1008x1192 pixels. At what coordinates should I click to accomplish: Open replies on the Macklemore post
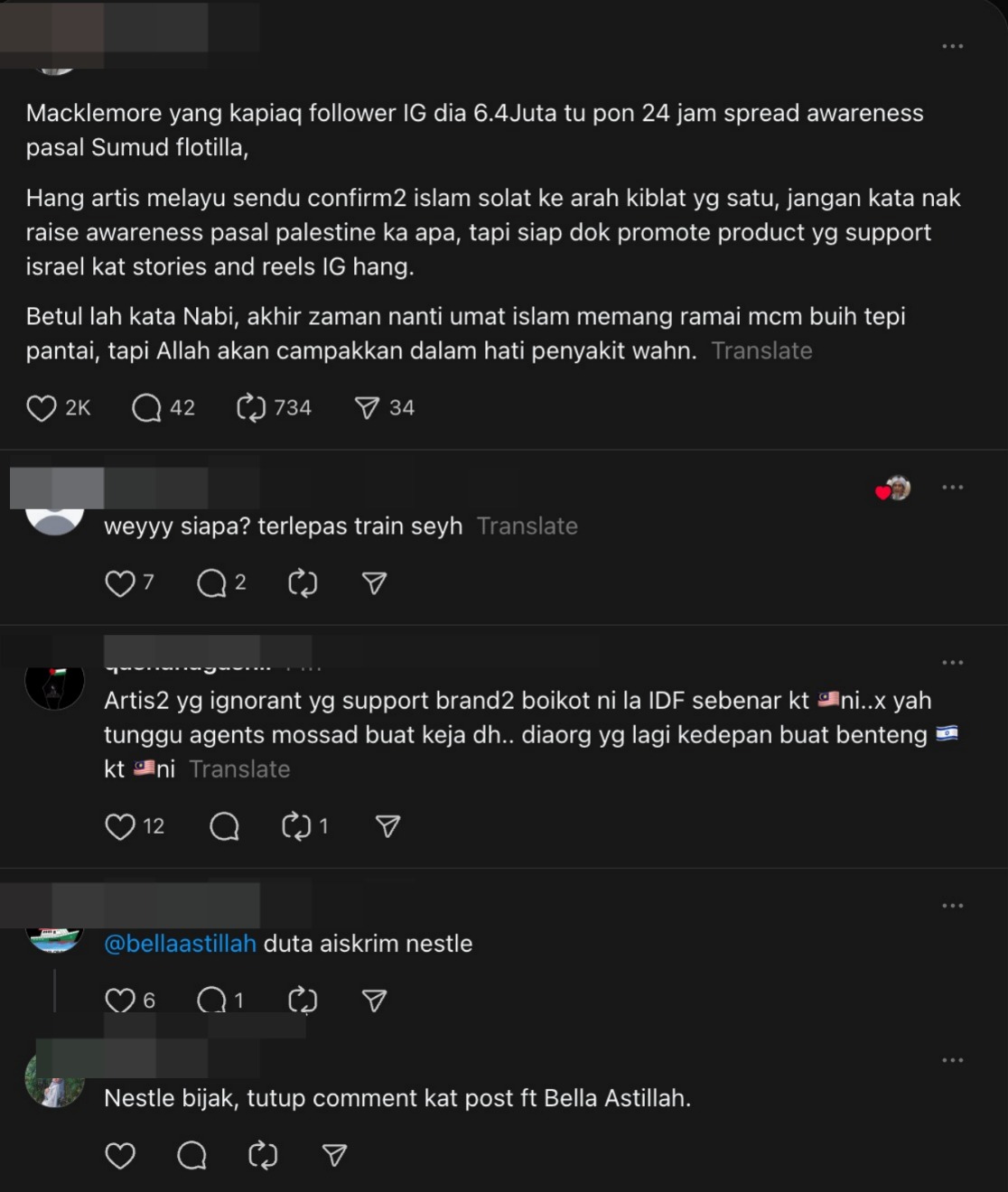pyautogui.click(x=146, y=408)
